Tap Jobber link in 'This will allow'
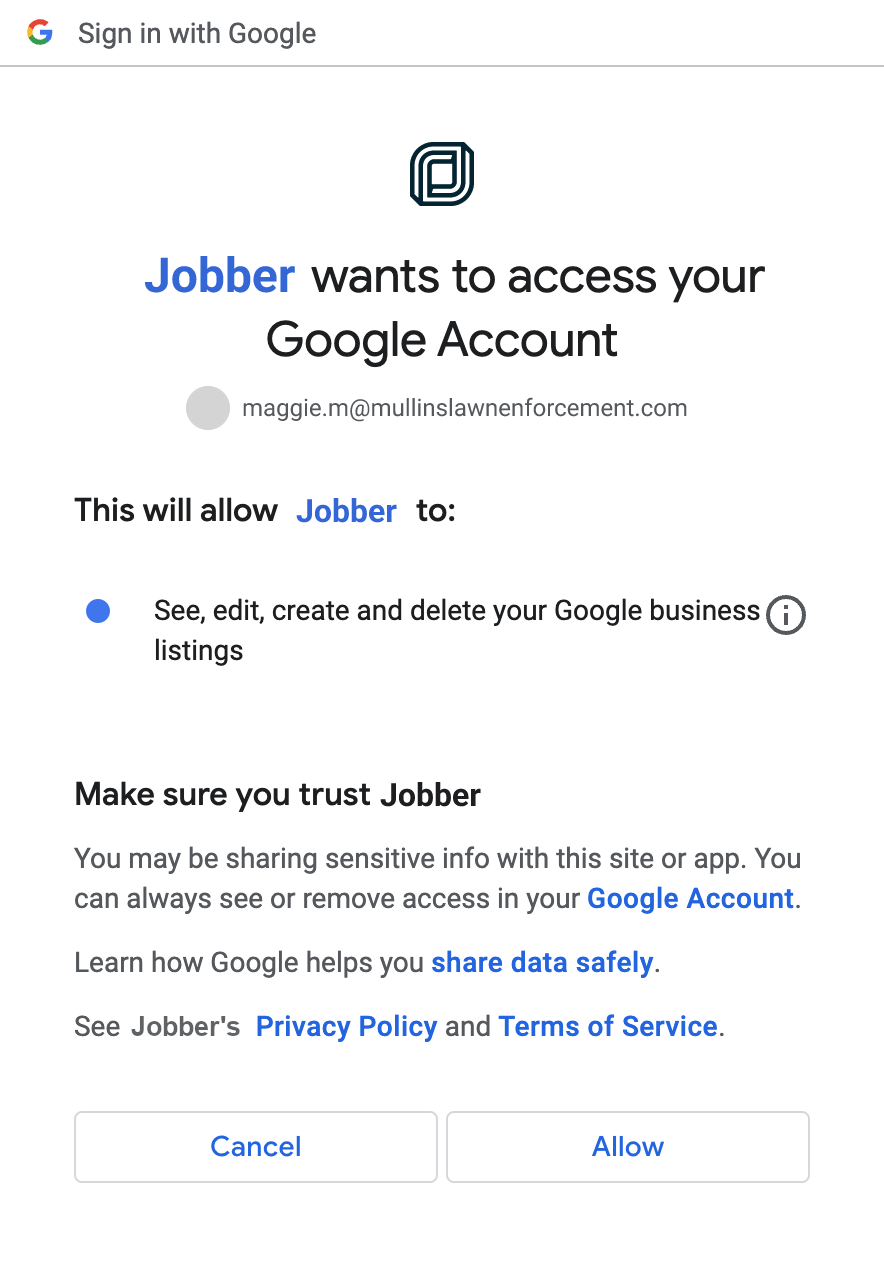The width and height of the screenshot is (884, 1282). tap(346, 511)
